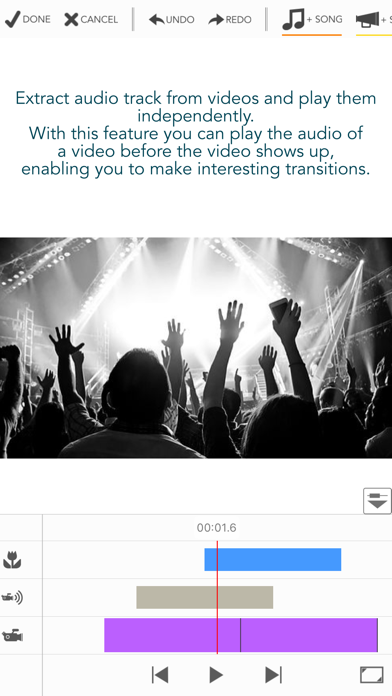Select the blue clip on the photo track

(x=273, y=559)
